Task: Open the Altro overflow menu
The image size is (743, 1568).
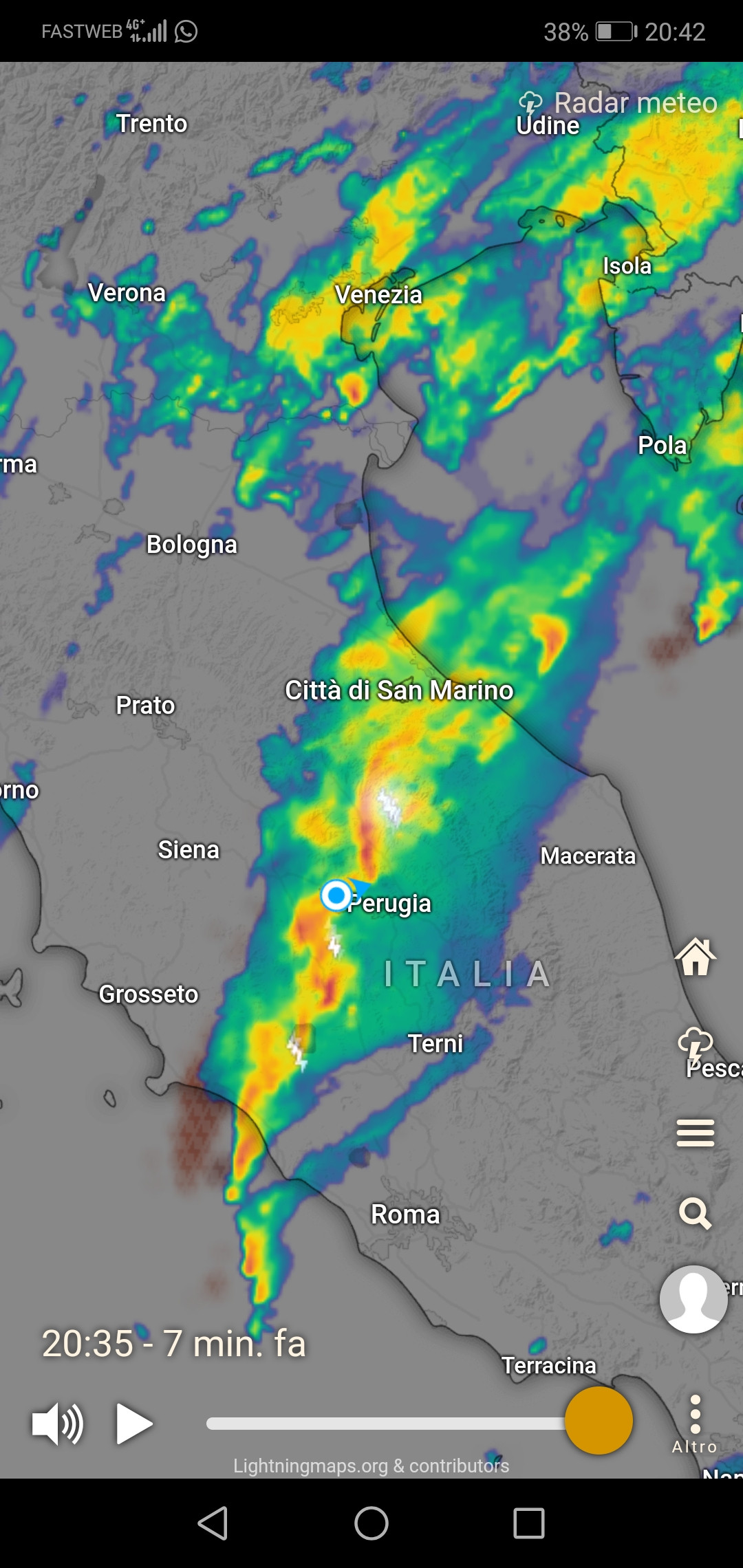Action: tap(695, 1425)
